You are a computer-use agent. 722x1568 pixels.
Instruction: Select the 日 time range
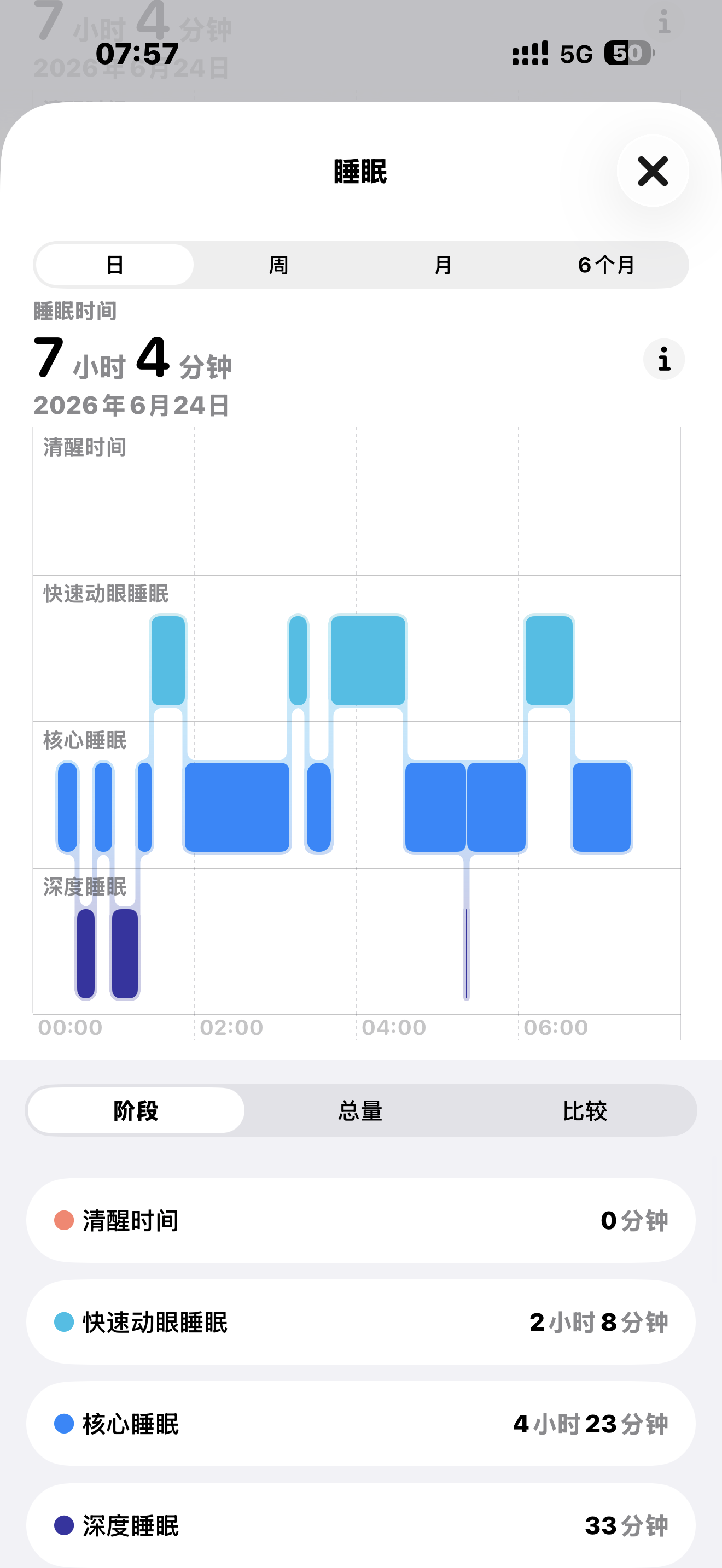(x=115, y=265)
